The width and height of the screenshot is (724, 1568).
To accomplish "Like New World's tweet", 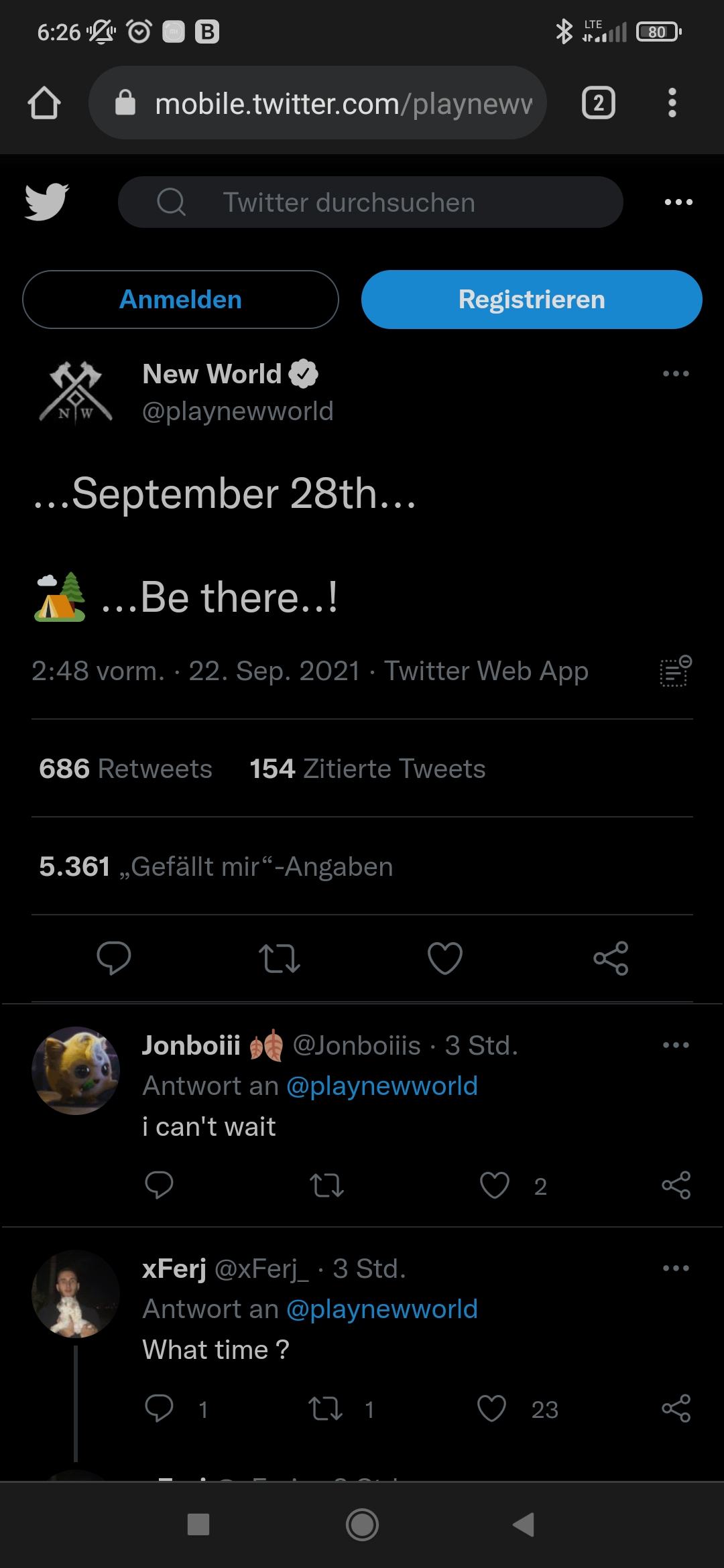I will (x=445, y=958).
